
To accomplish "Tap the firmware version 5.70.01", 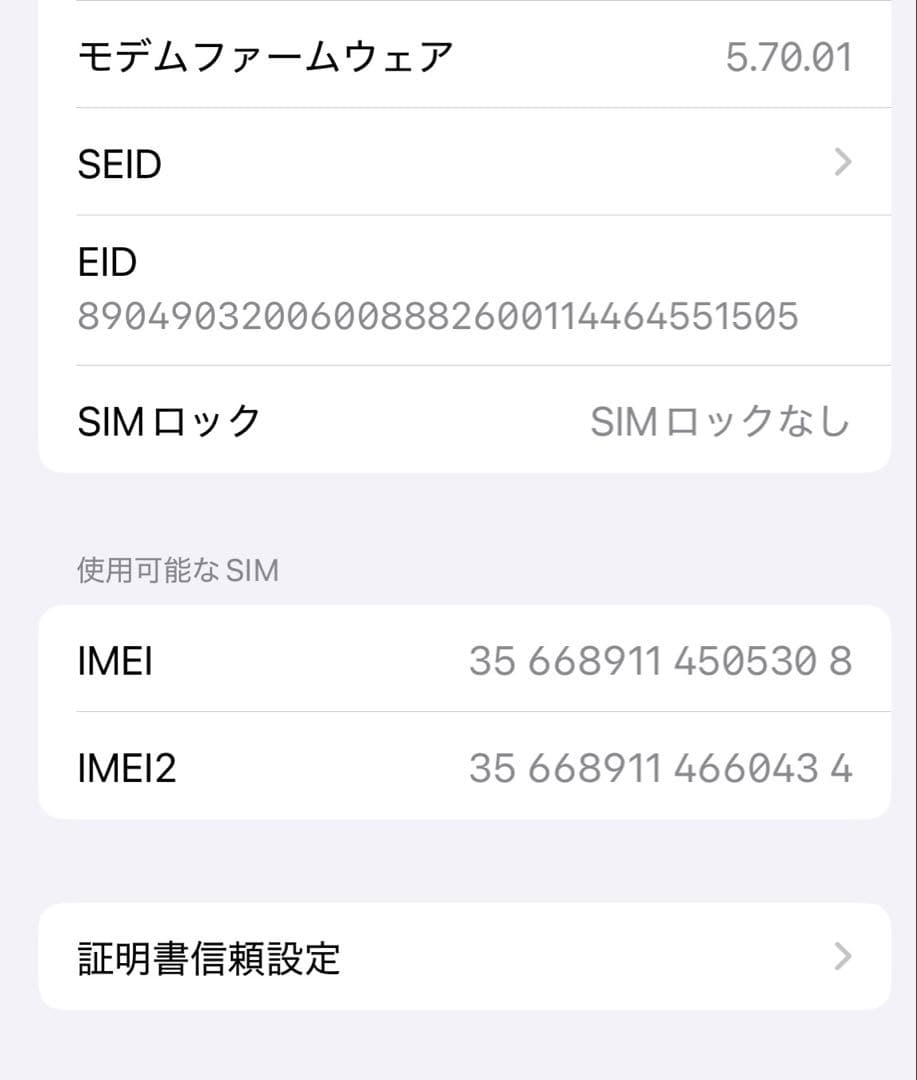I will pos(790,56).
